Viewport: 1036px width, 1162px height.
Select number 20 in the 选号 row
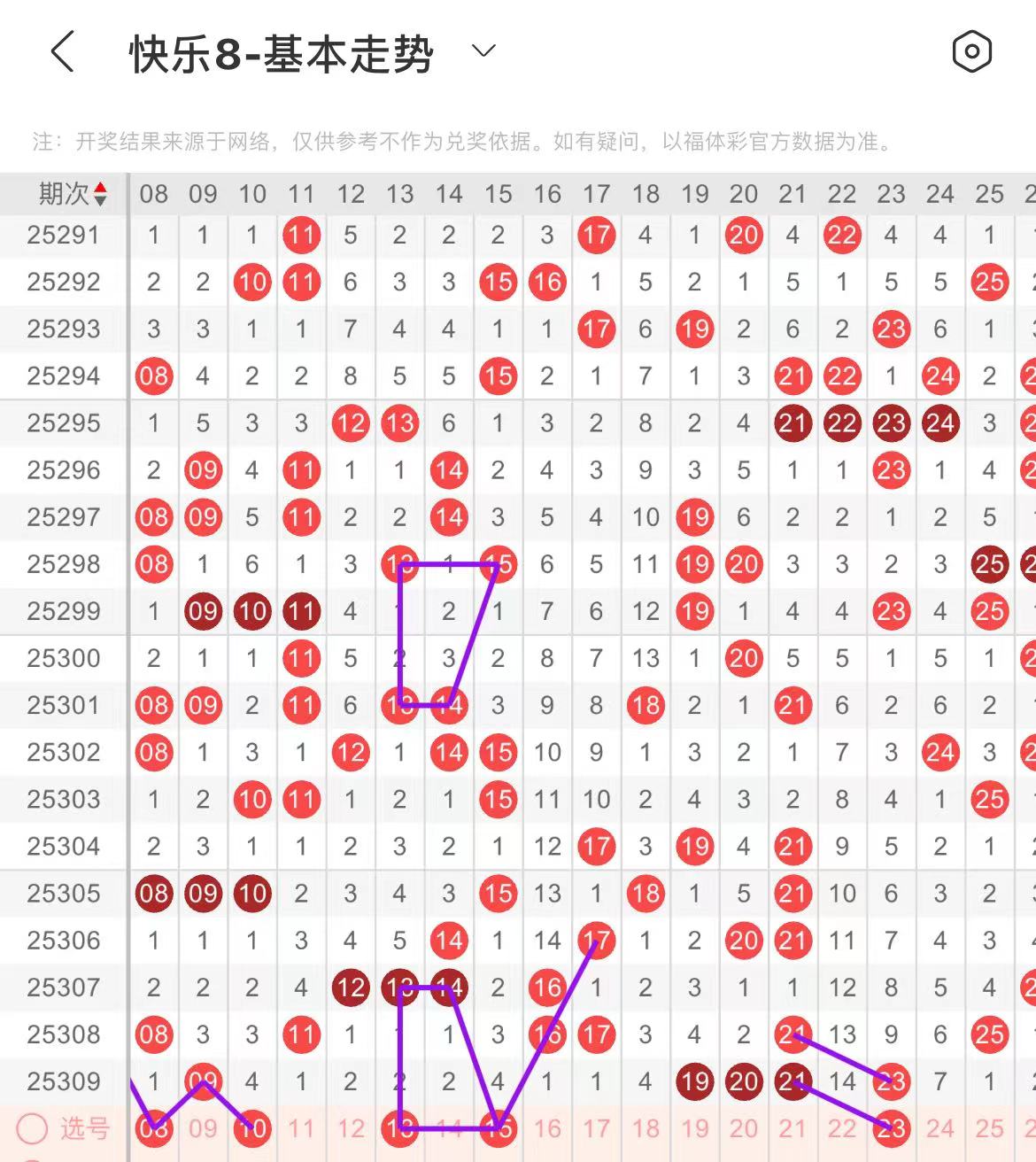(x=744, y=1128)
